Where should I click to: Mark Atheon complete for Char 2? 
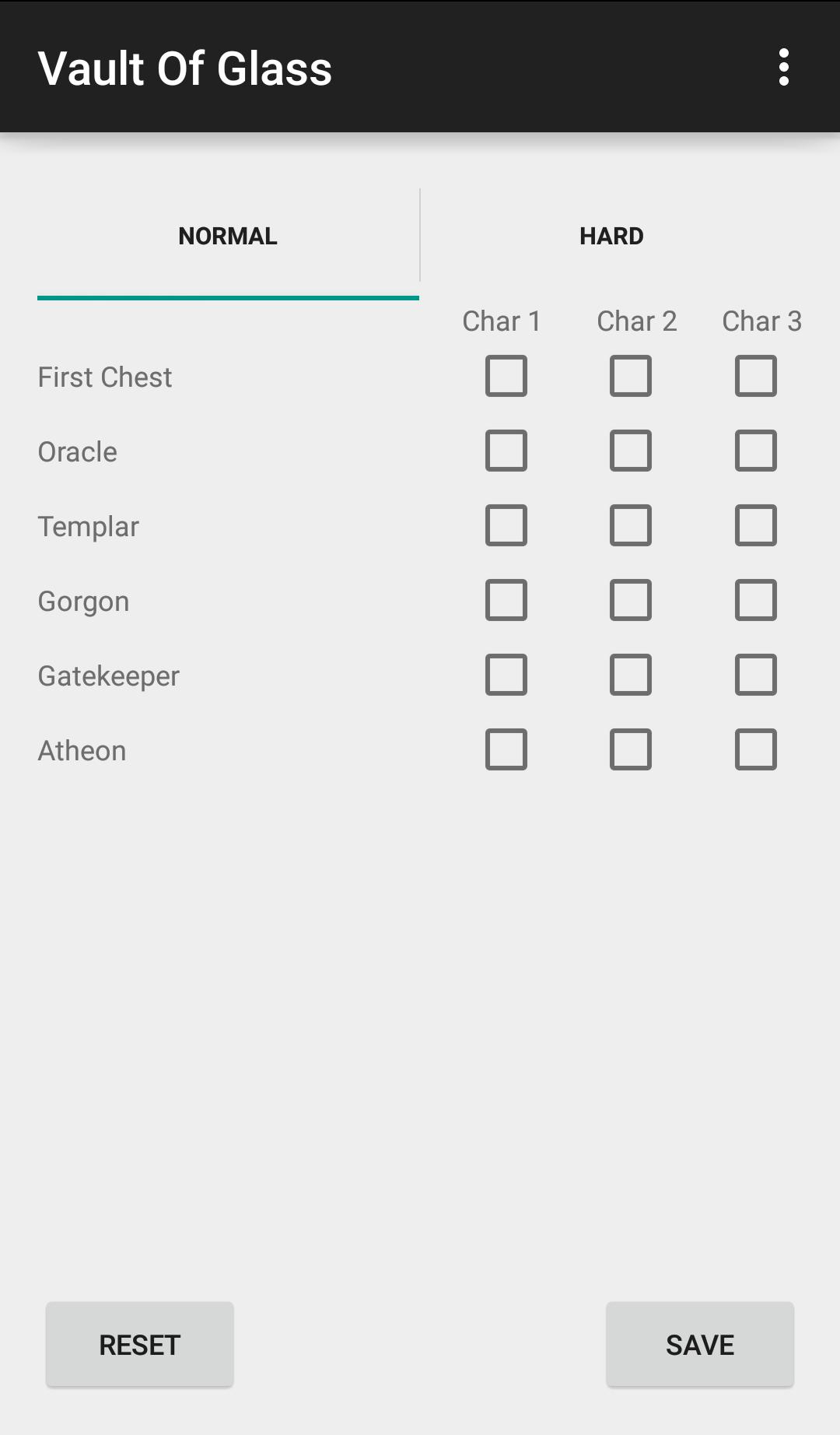point(631,749)
